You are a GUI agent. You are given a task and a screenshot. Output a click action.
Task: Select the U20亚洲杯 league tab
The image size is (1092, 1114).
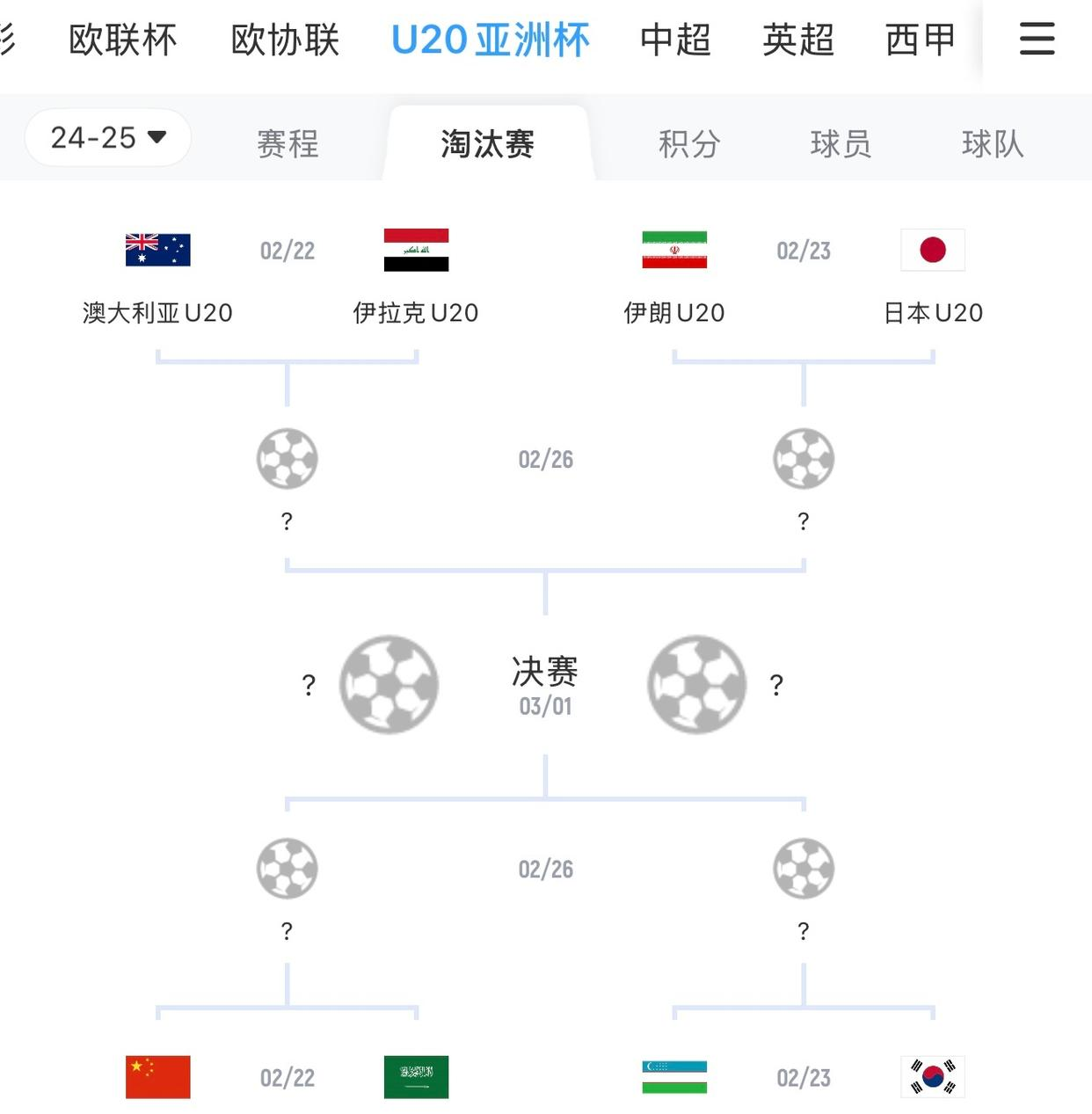490,40
